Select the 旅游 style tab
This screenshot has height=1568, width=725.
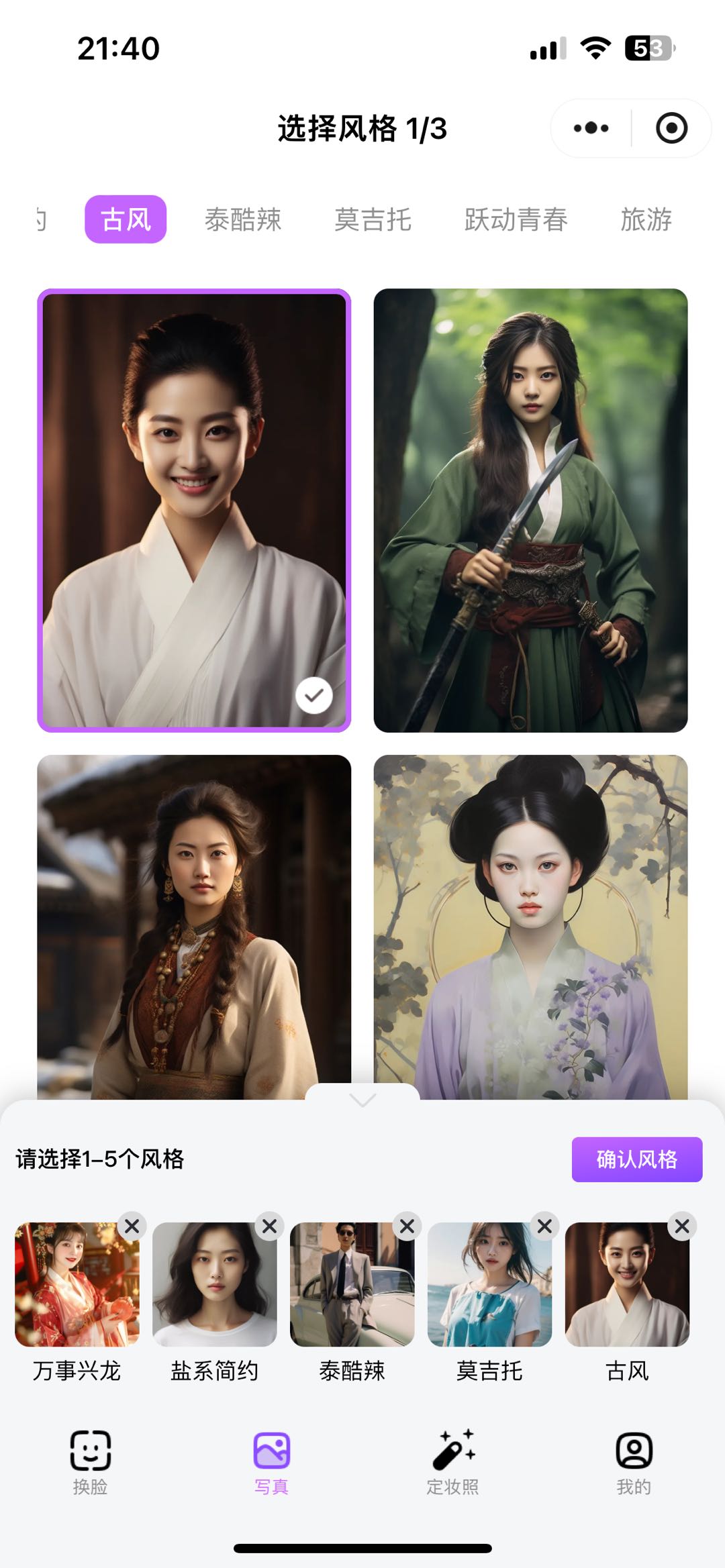tap(646, 219)
